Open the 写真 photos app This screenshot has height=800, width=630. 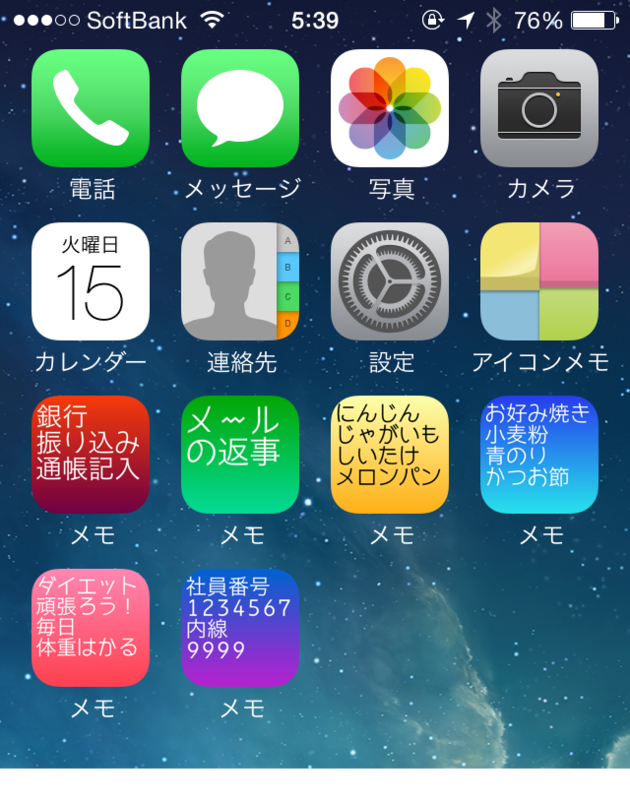click(390, 108)
